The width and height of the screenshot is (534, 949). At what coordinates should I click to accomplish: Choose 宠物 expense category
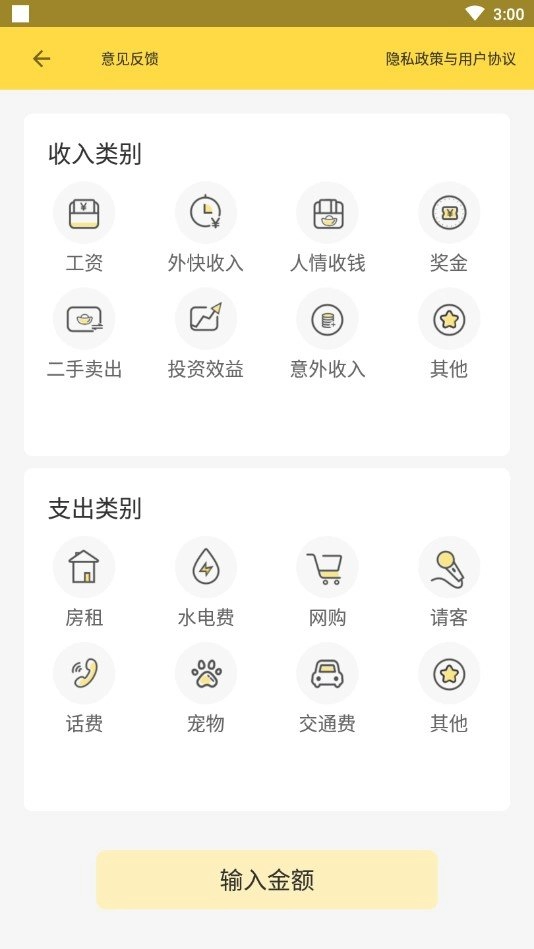tap(206, 689)
